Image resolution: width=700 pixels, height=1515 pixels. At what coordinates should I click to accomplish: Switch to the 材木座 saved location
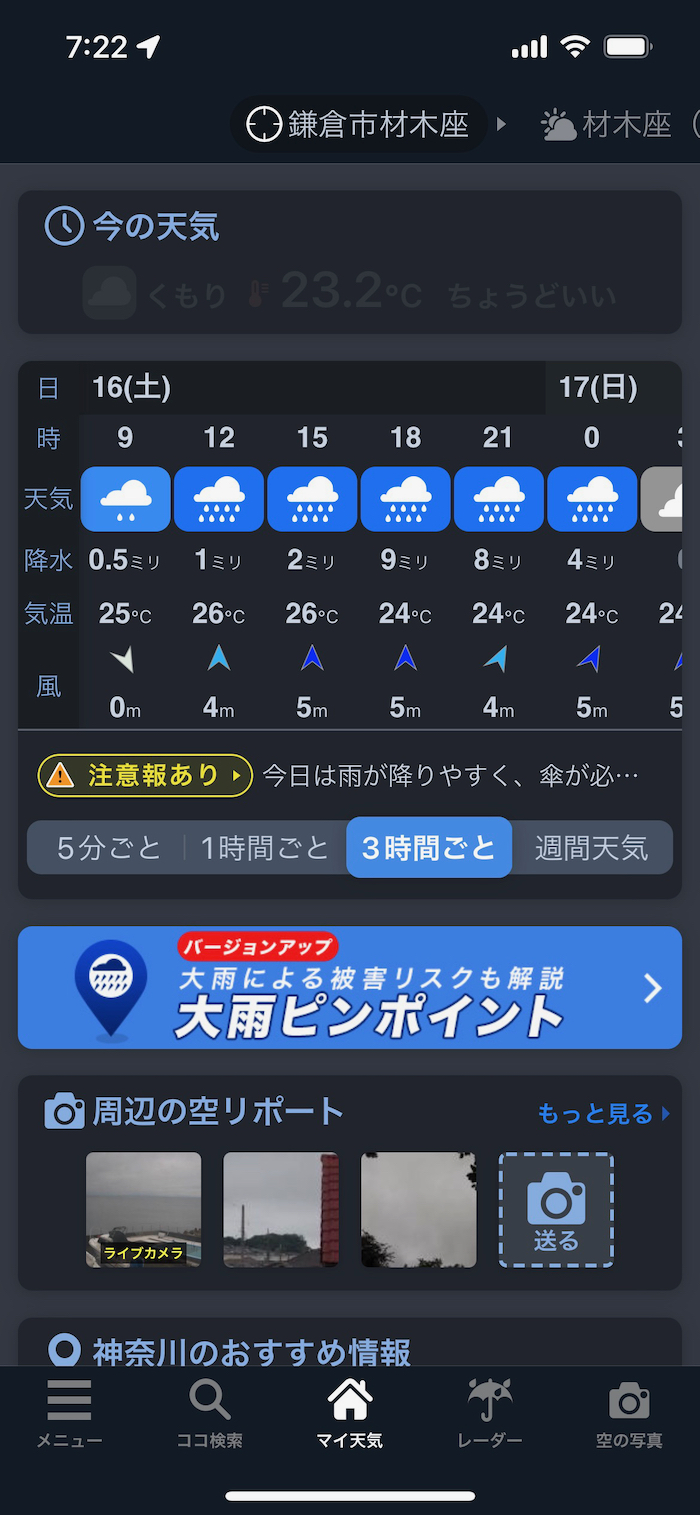coord(606,125)
